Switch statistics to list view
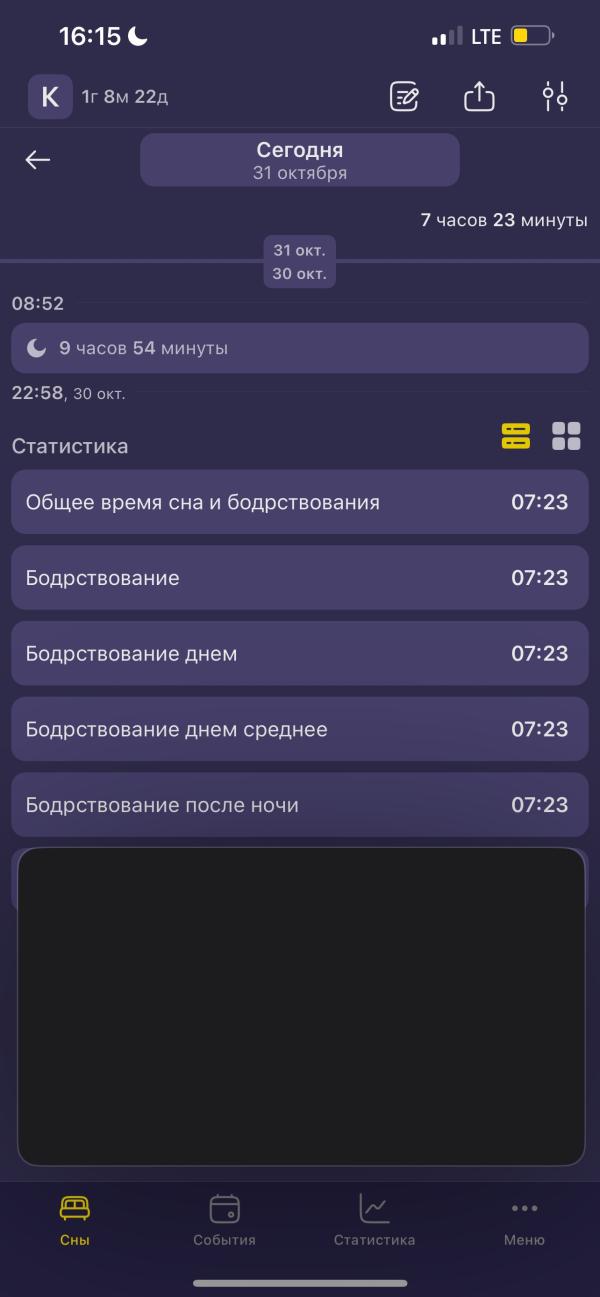600x1297 pixels. [x=516, y=436]
